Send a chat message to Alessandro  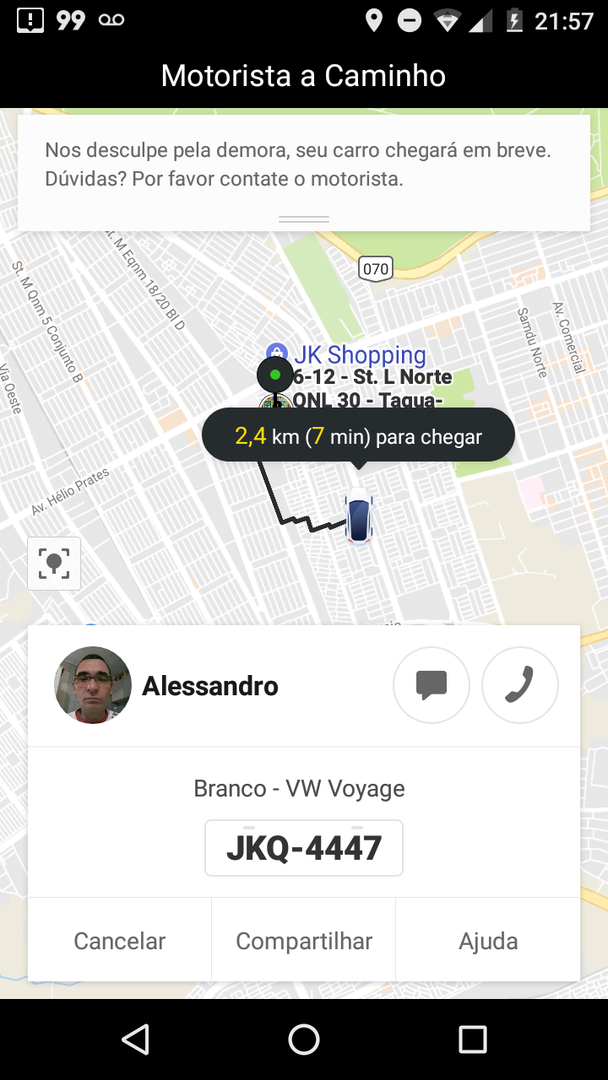point(431,685)
